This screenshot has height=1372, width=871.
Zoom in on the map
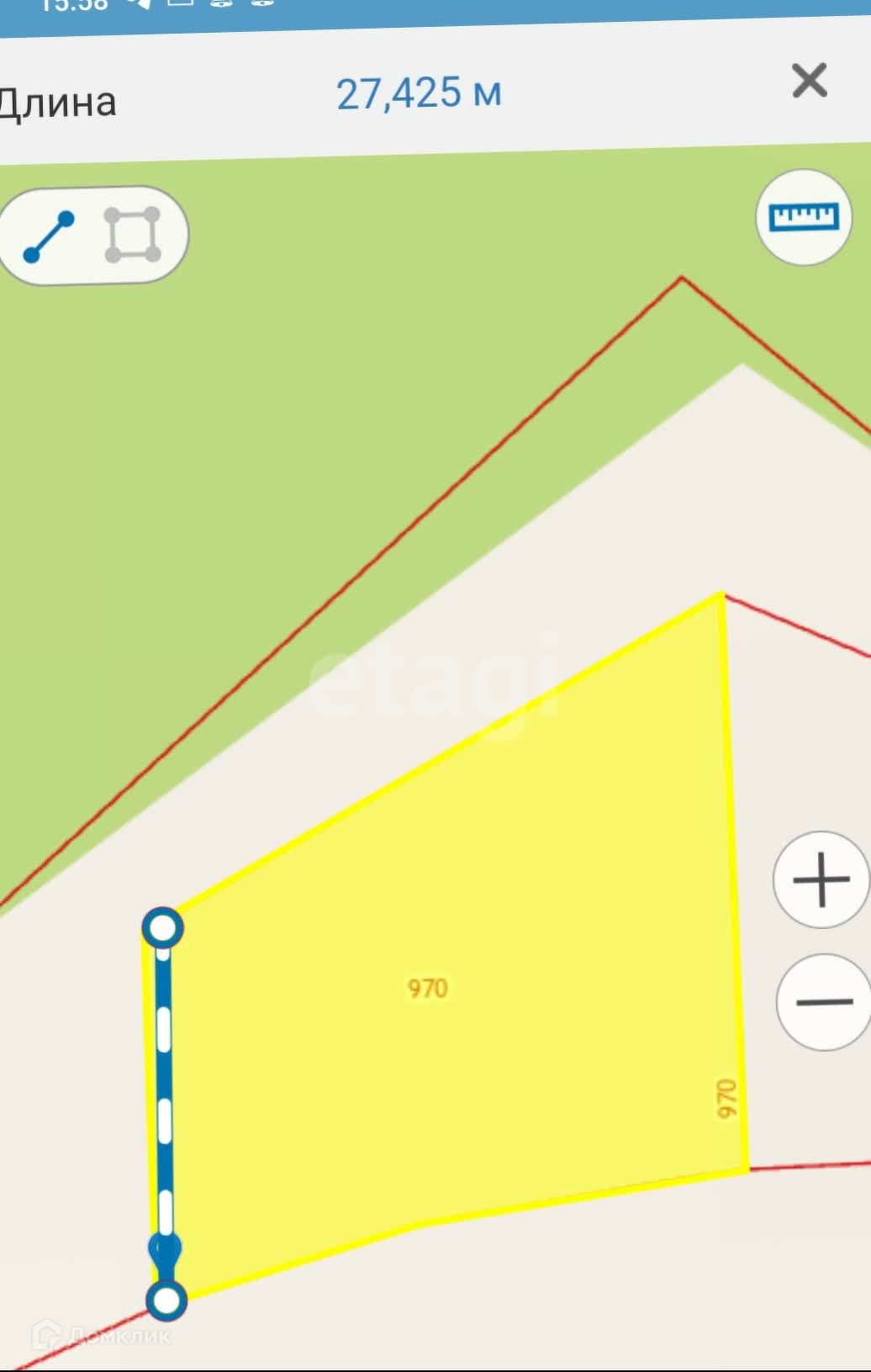click(821, 880)
